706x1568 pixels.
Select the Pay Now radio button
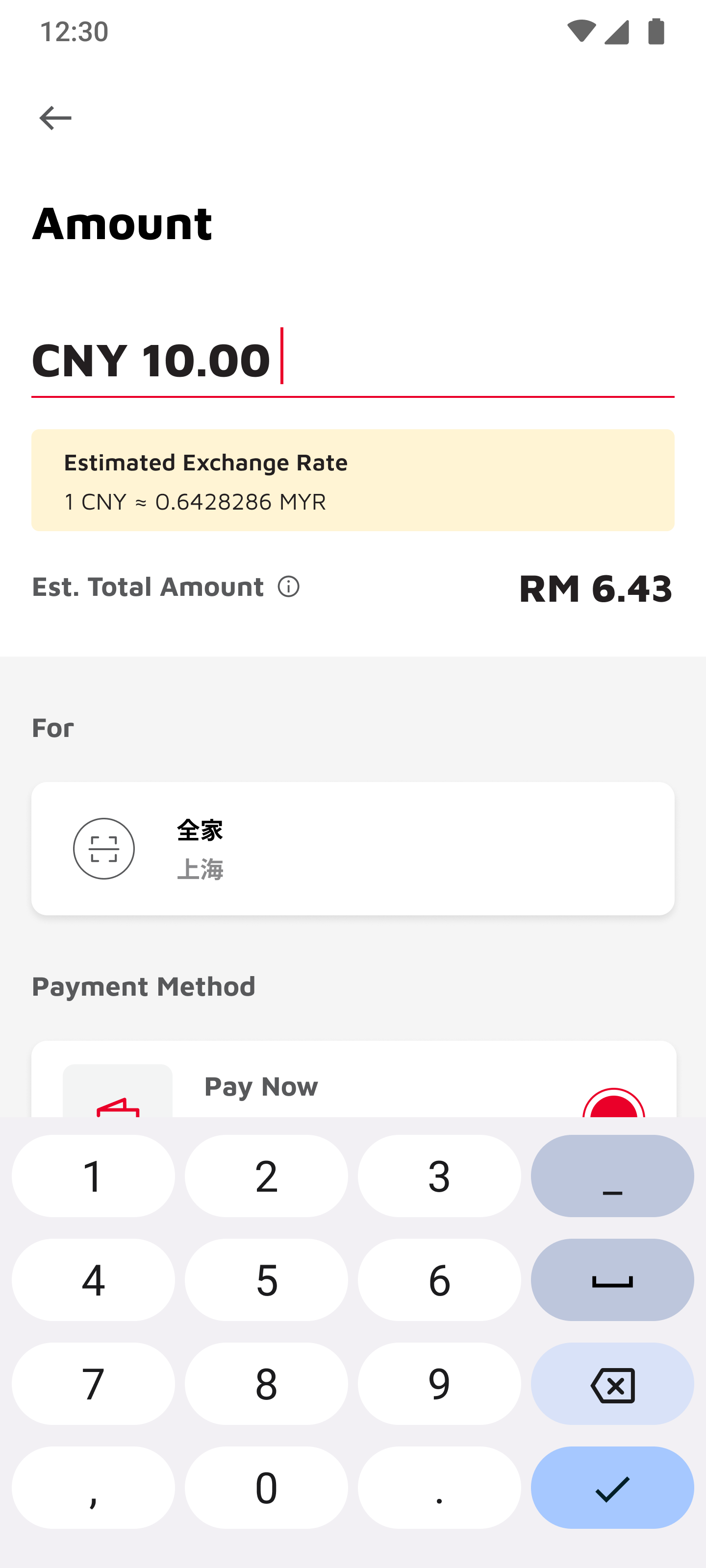[613, 1103]
